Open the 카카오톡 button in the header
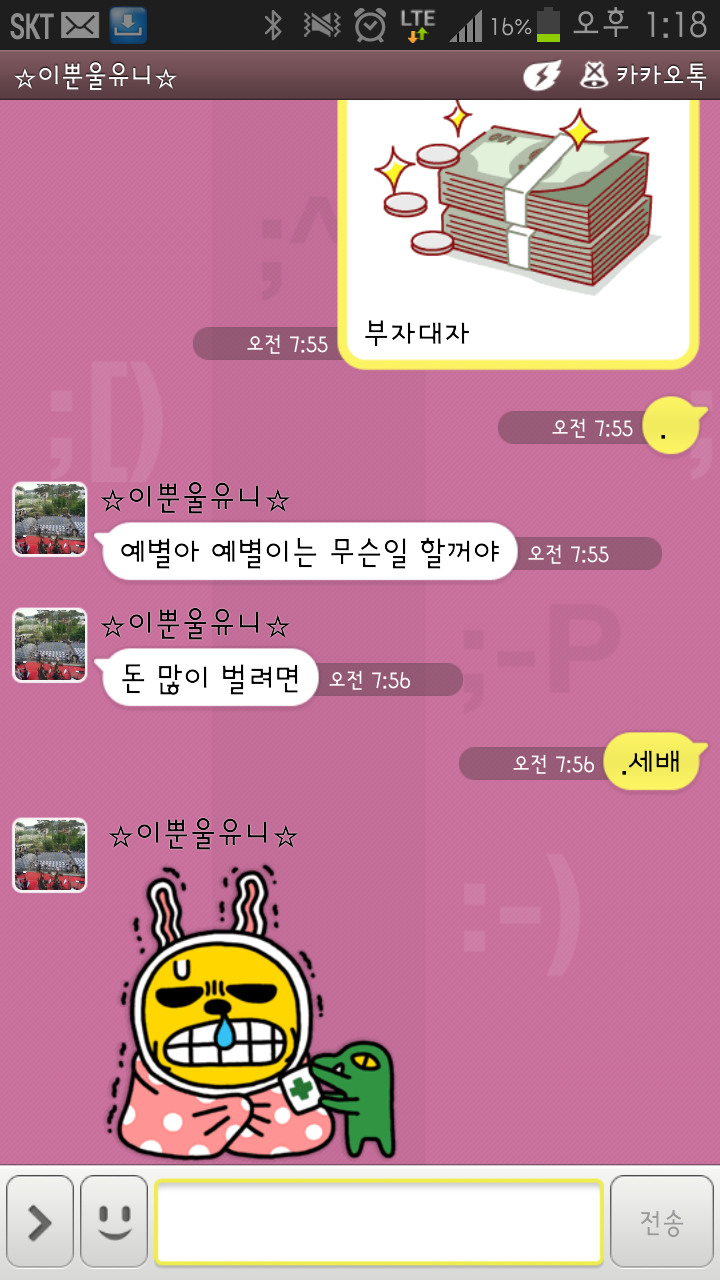 [643, 76]
